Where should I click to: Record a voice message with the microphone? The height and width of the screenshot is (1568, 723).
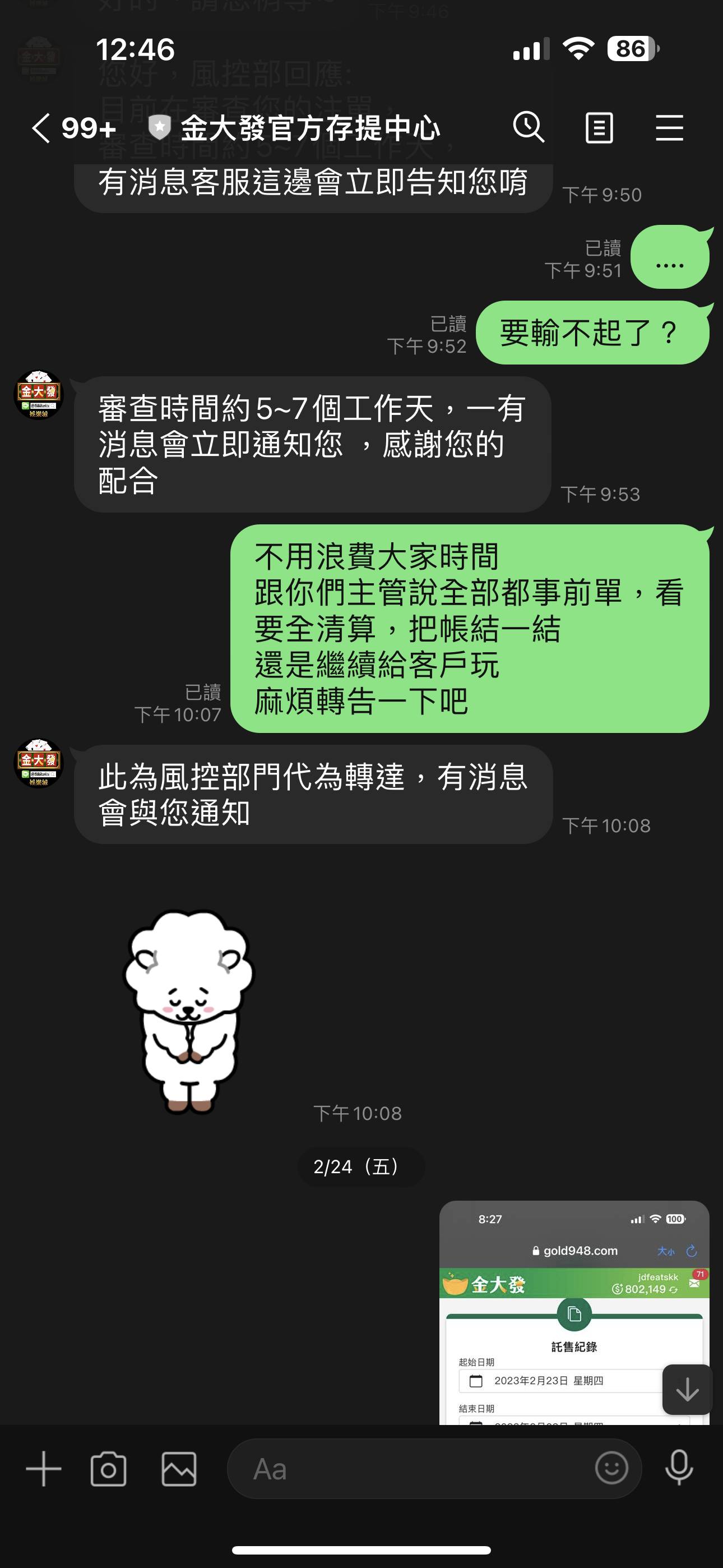coord(679,1468)
